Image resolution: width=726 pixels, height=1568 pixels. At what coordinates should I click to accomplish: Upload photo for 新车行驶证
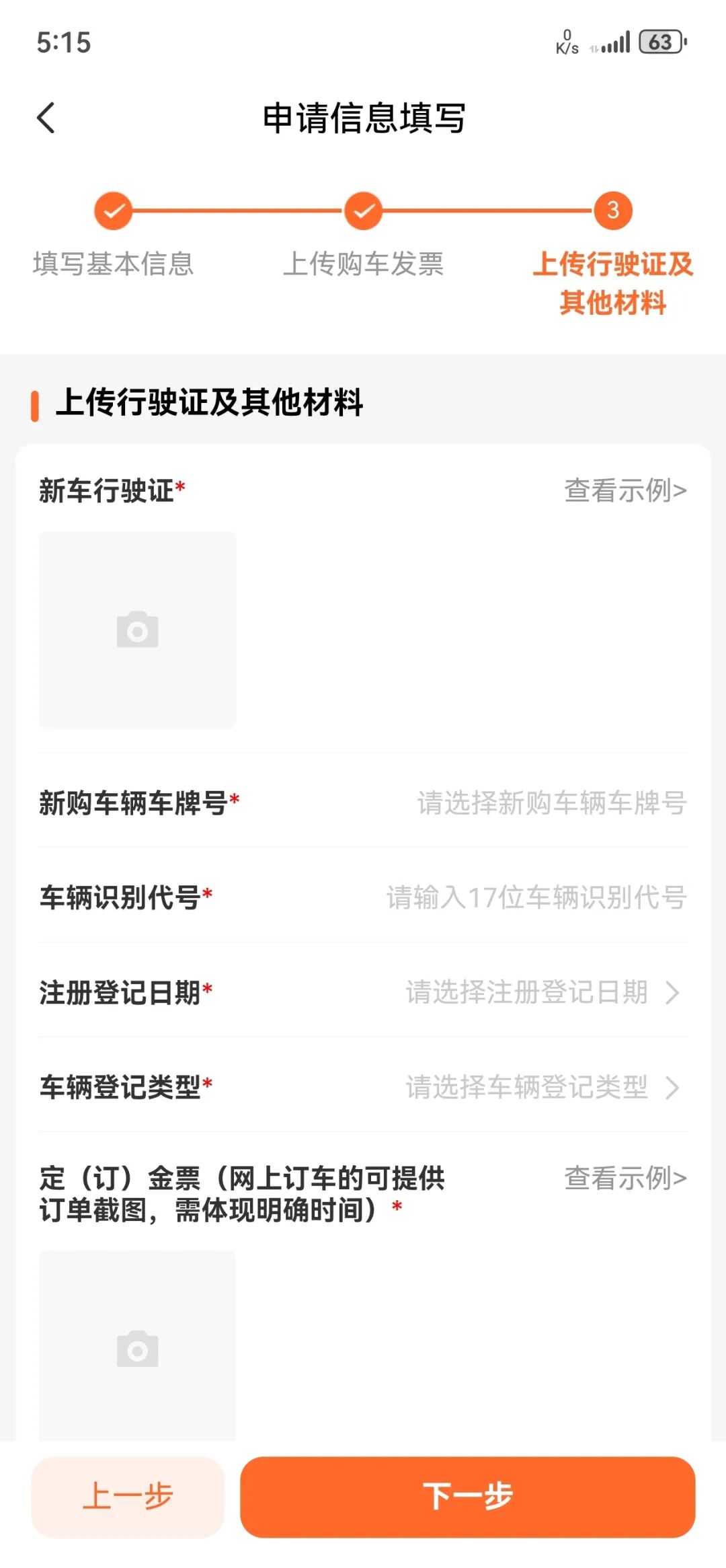click(137, 630)
